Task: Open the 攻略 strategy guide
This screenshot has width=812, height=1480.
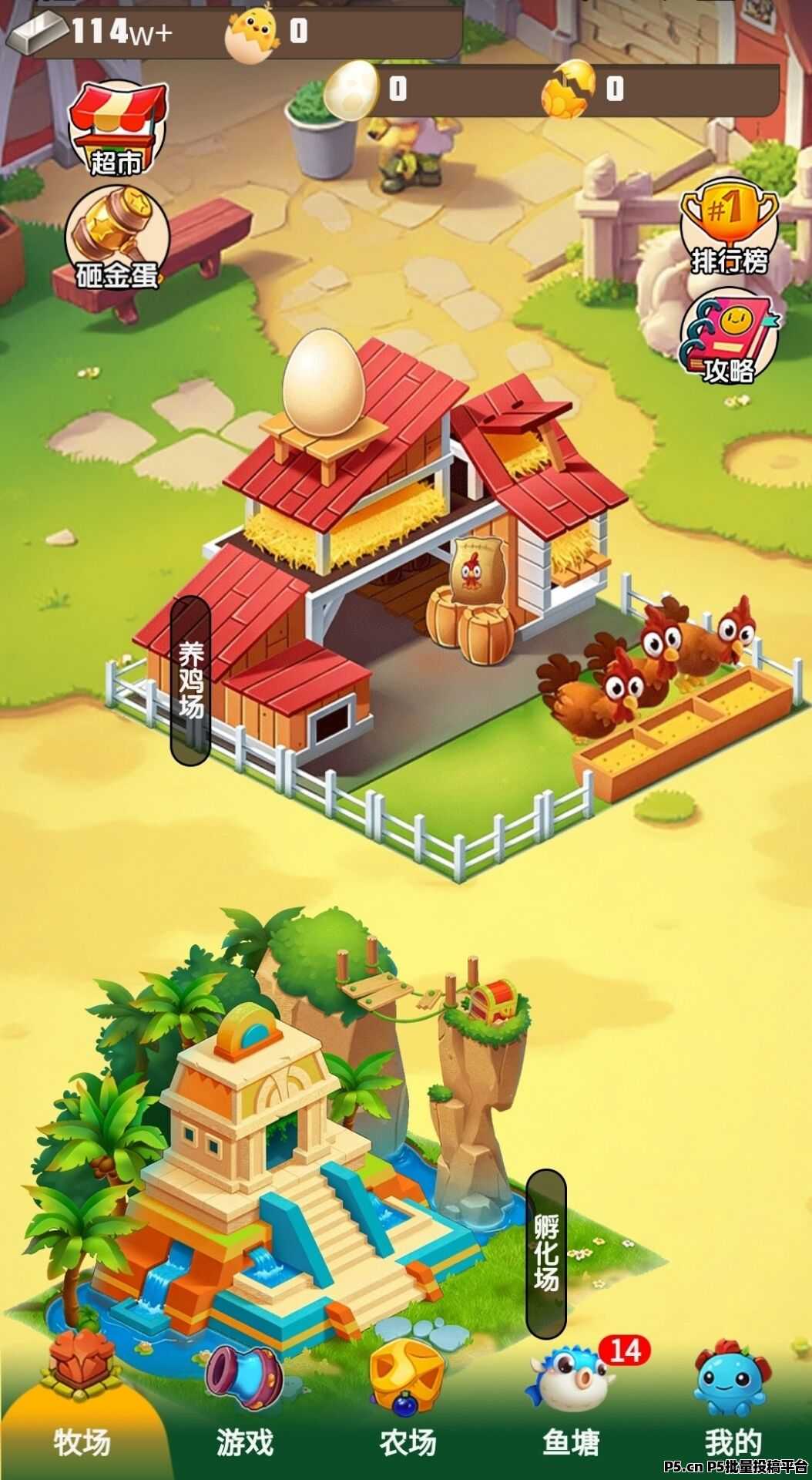Action: pyautogui.click(x=729, y=339)
